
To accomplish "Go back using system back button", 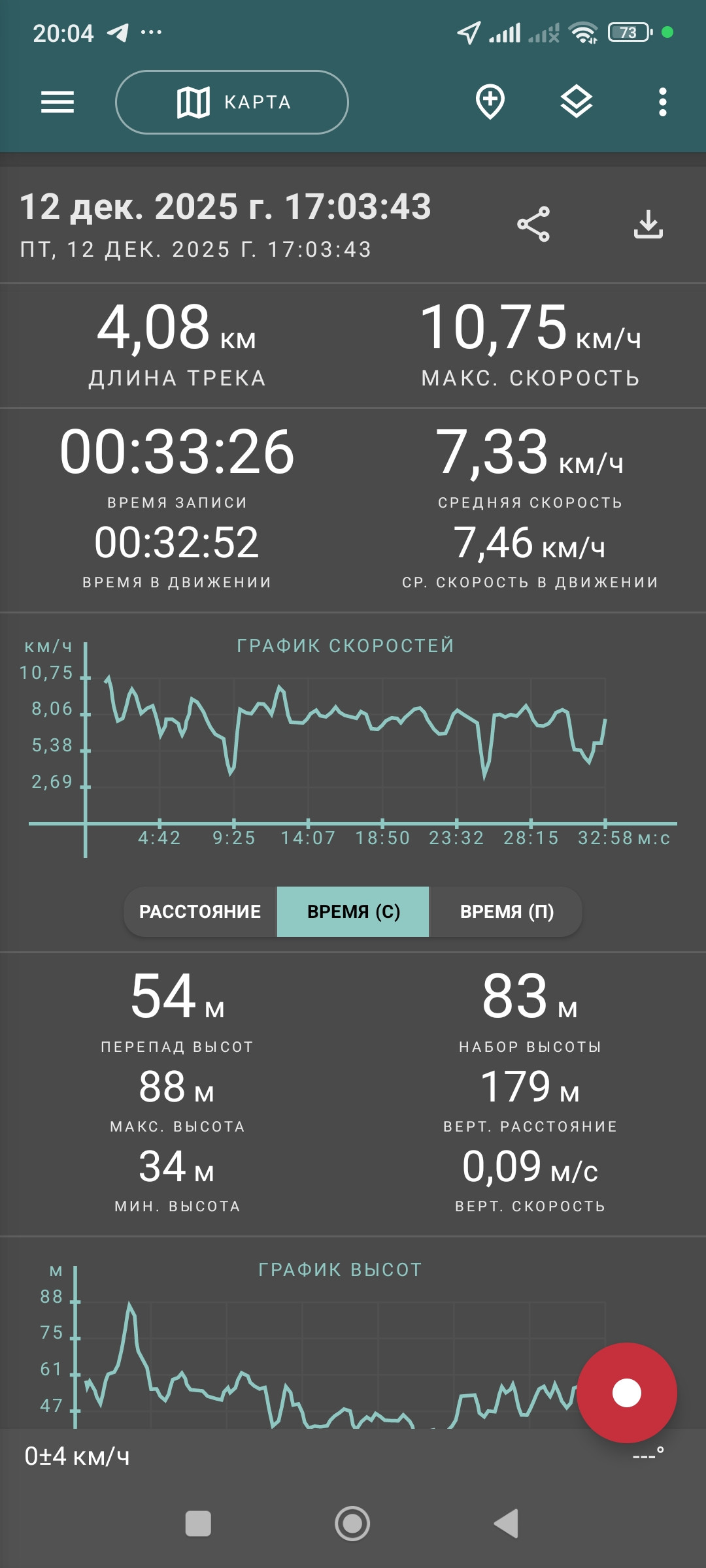I will (507, 1524).
